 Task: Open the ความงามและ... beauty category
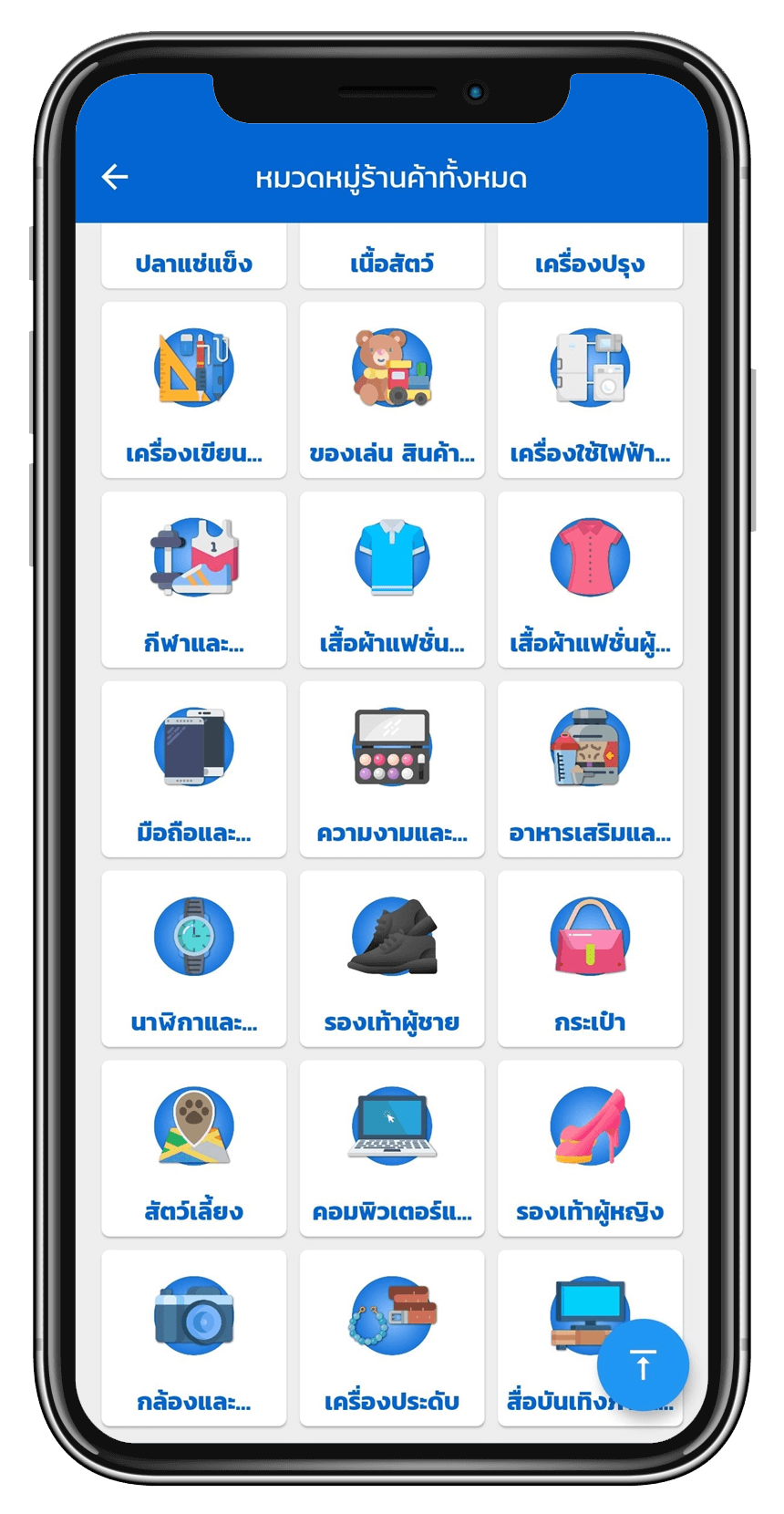point(392,770)
